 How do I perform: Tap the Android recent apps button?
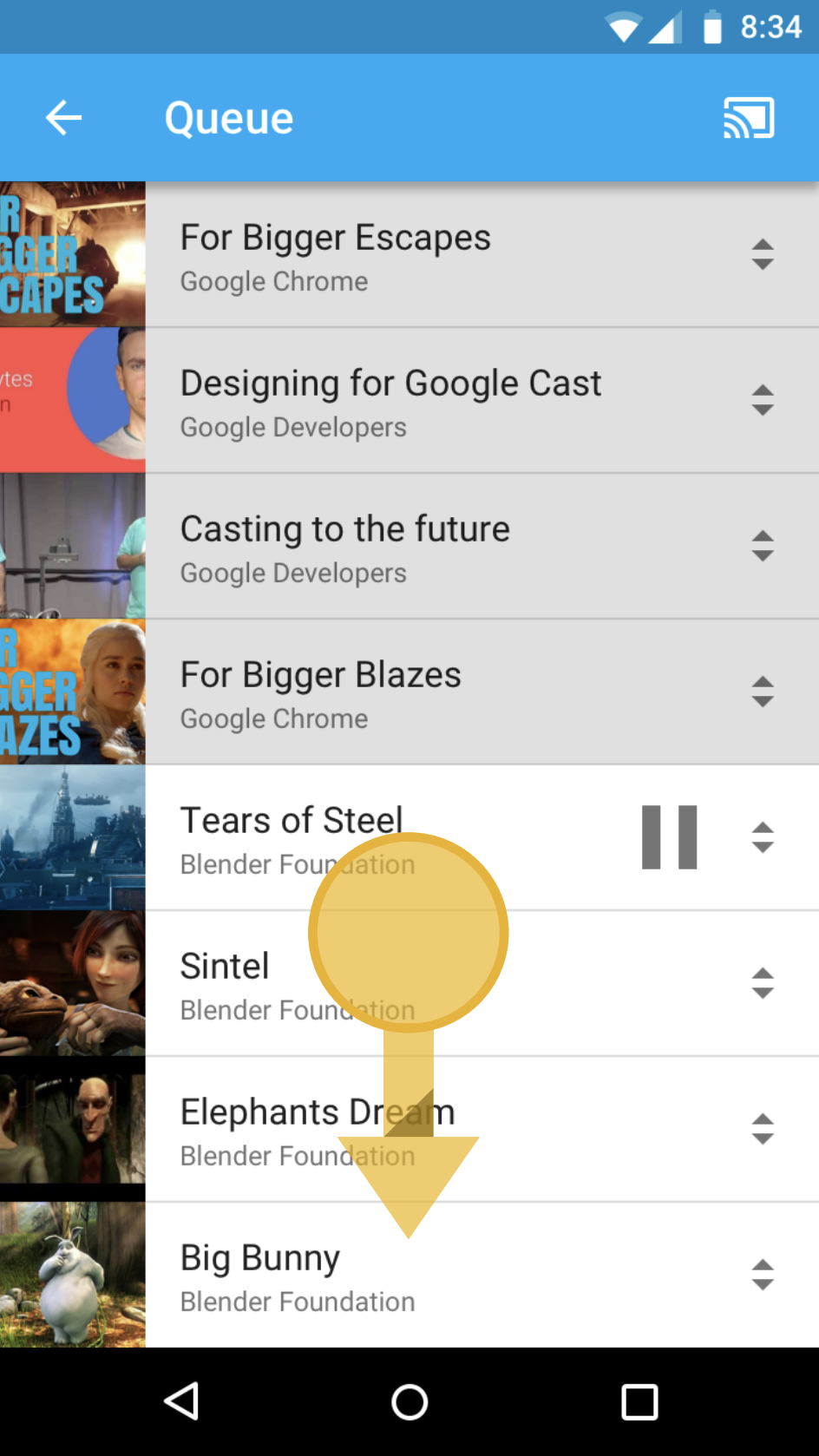pos(639,1401)
